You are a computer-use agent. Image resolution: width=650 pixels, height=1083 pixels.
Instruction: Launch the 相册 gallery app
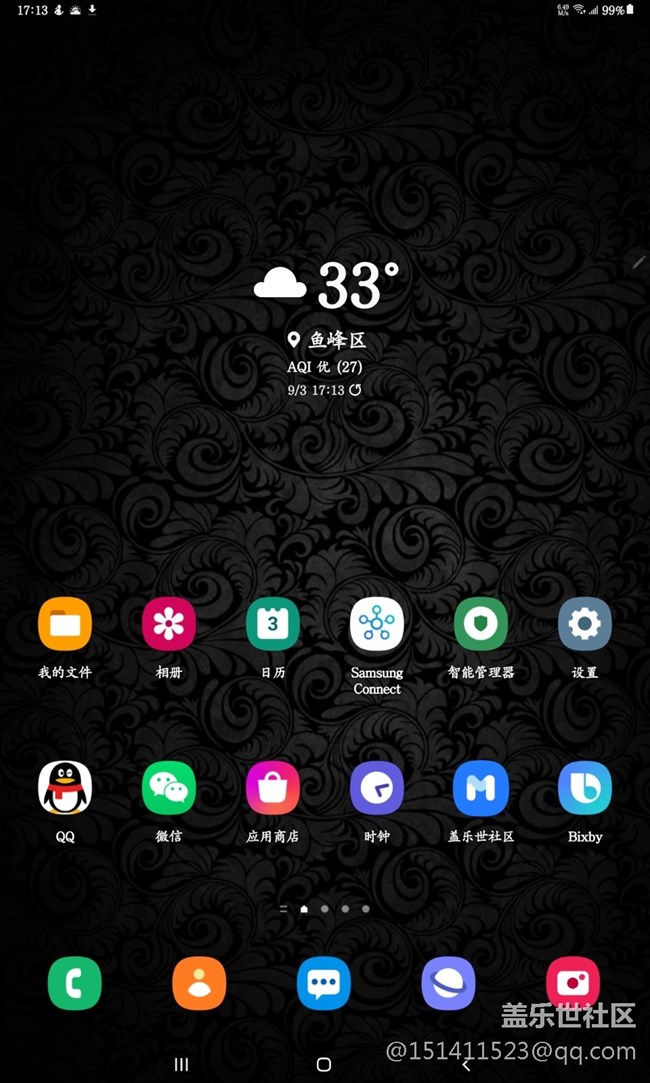[x=169, y=625]
